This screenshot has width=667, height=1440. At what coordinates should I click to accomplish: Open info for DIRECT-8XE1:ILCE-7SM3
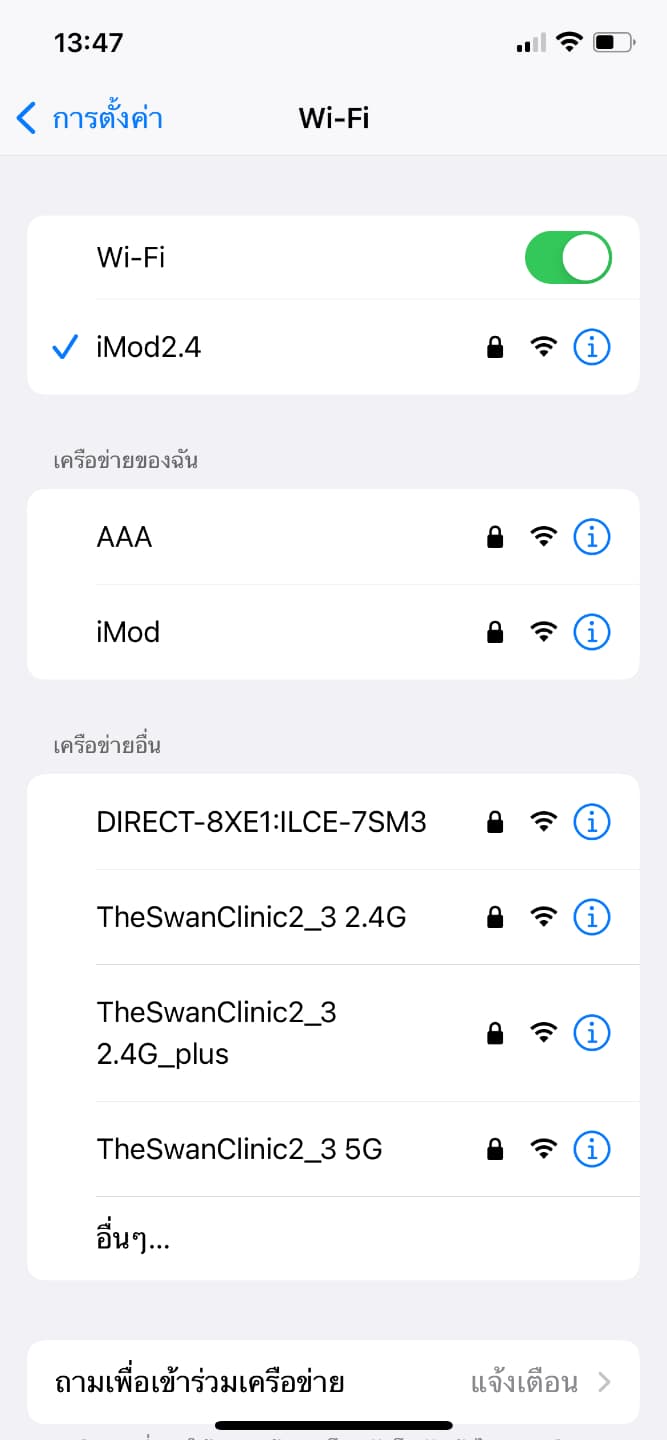click(x=591, y=822)
